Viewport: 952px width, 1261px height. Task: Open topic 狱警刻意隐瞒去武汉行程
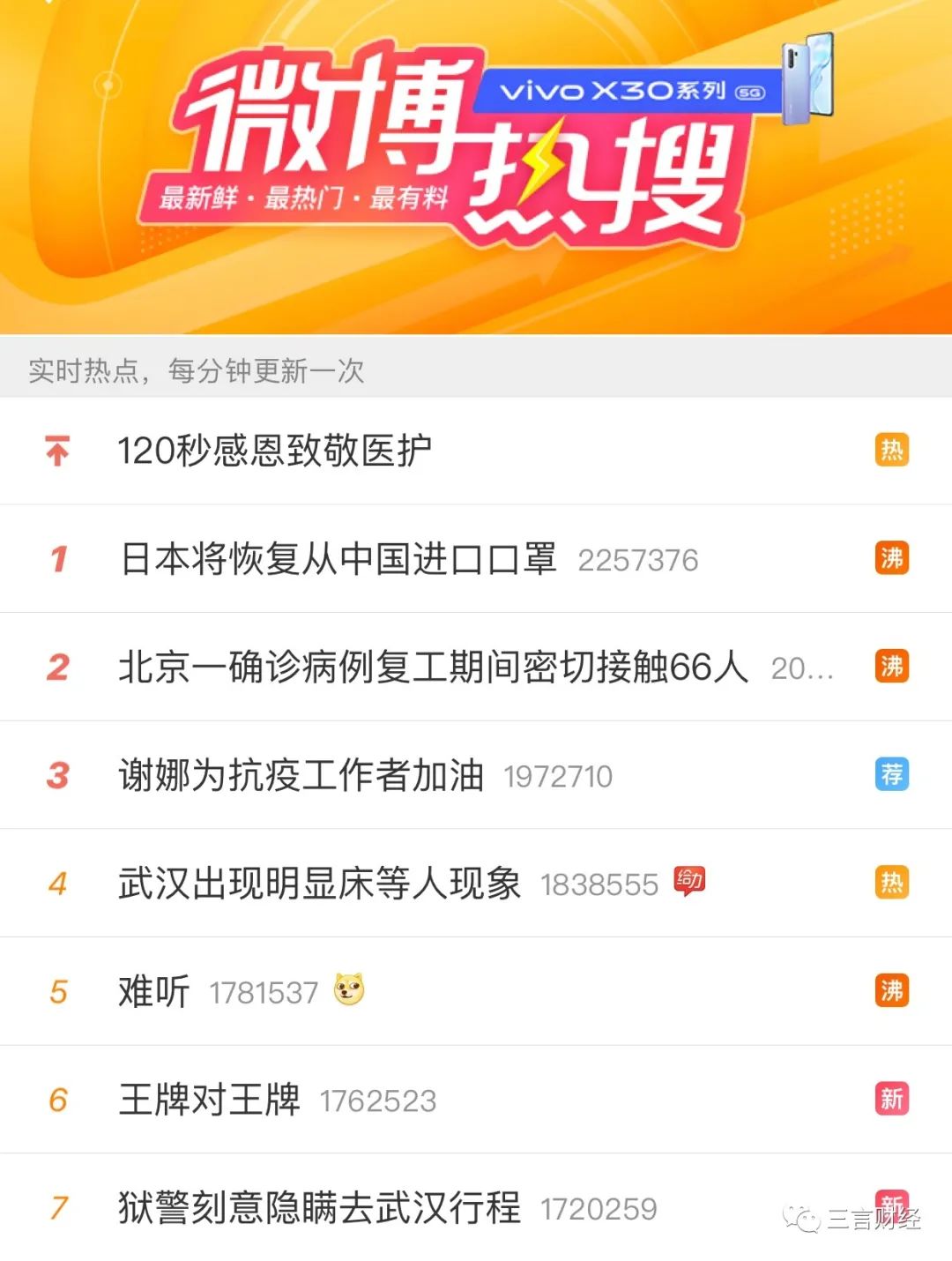(319, 1208)
